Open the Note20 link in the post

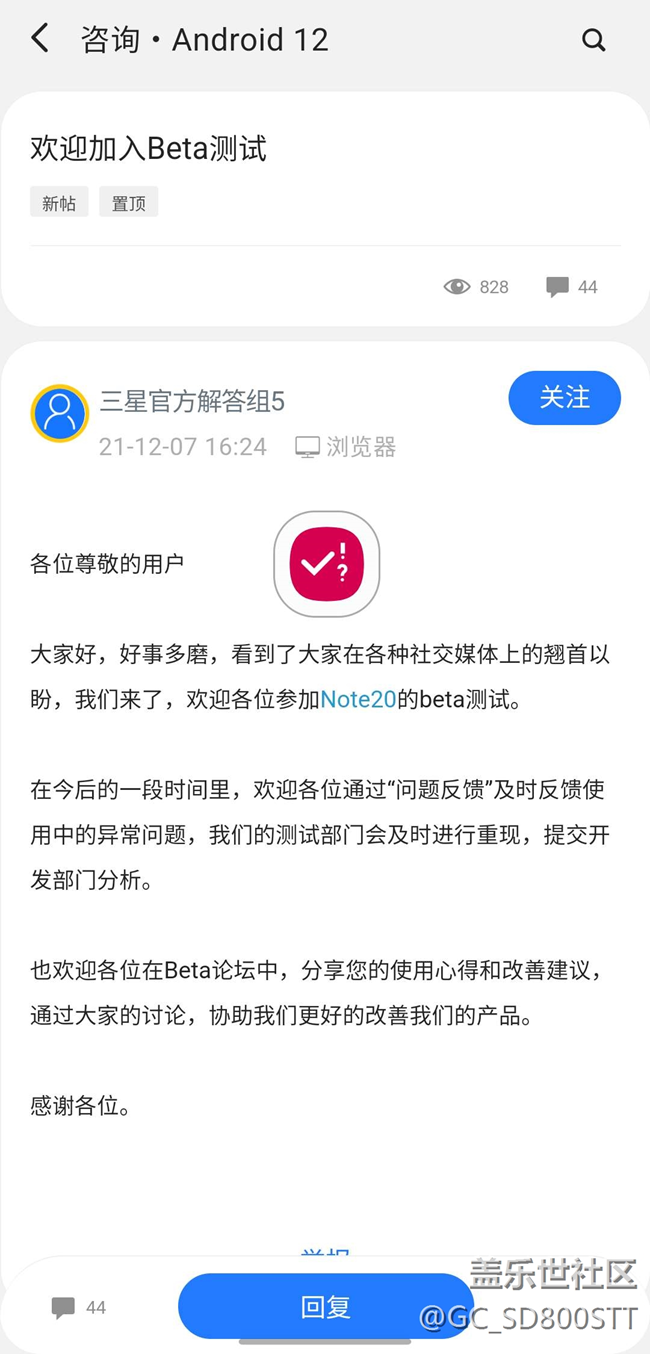(x=358, y=700)
